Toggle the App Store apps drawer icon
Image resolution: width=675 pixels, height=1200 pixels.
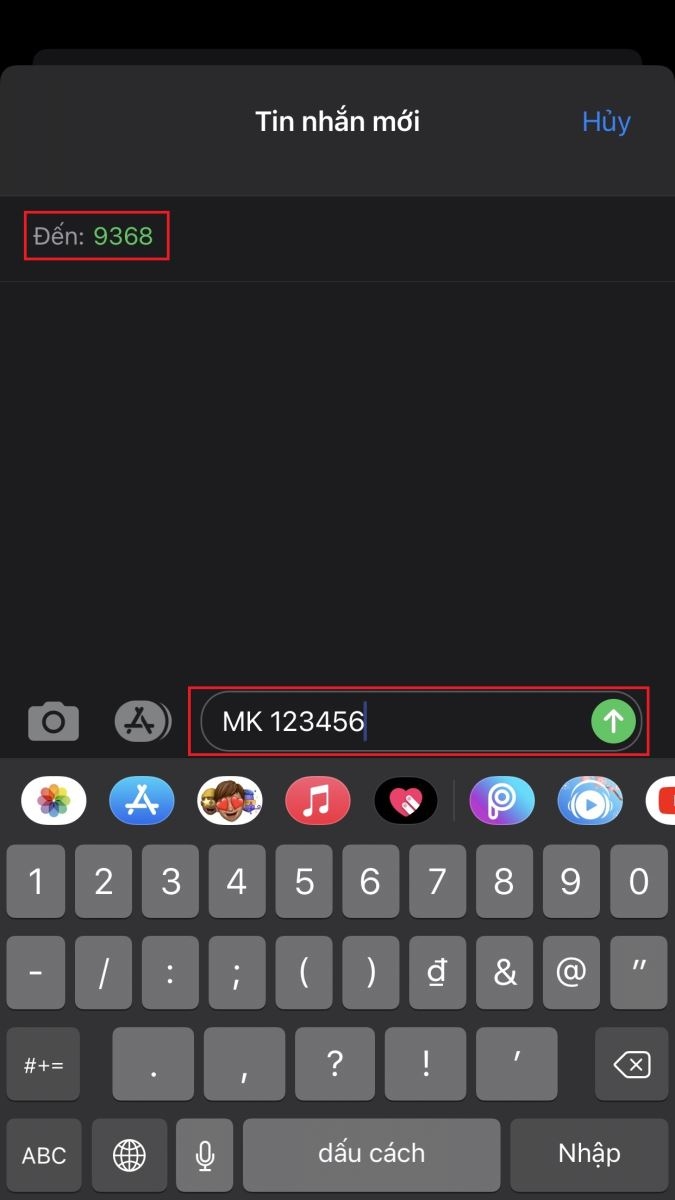[x=143, y=721]
